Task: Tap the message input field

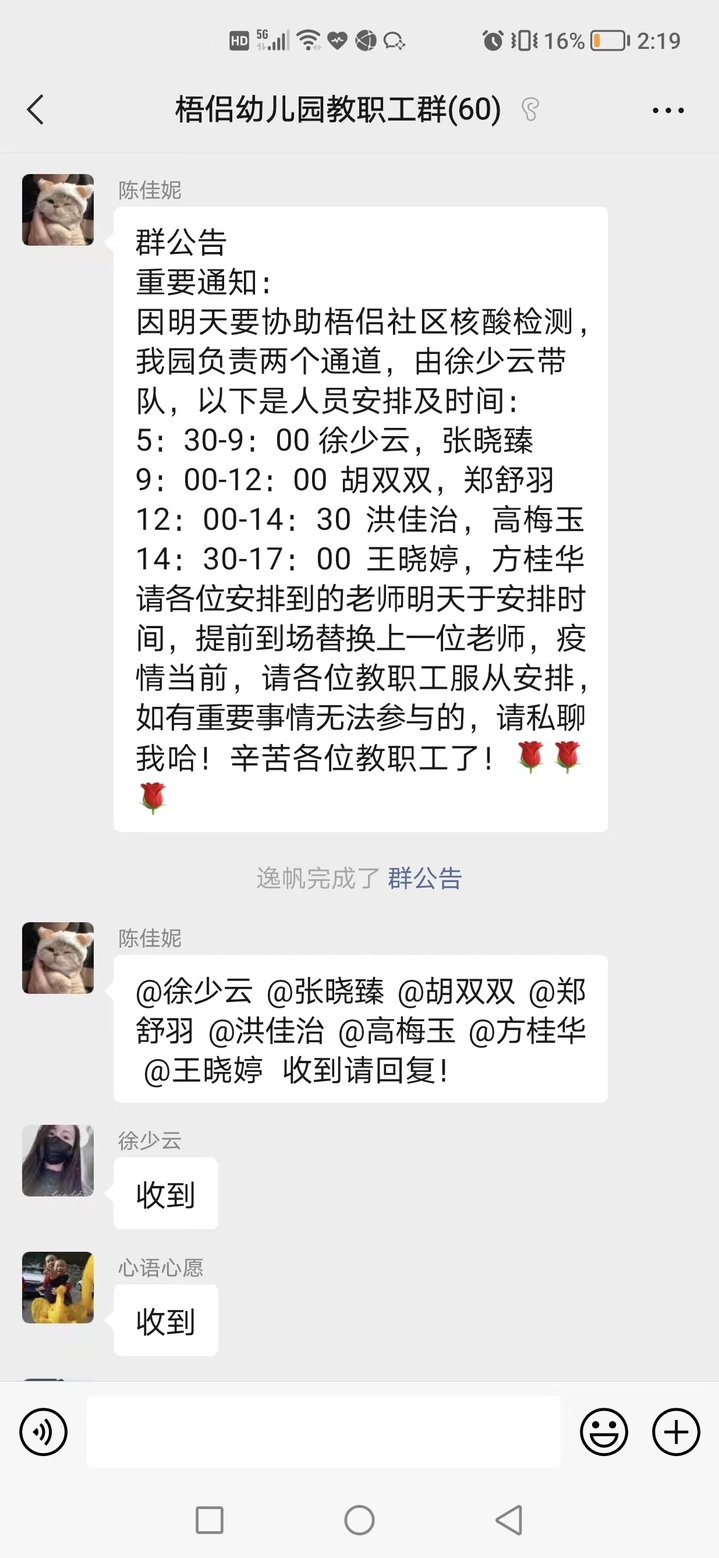Action: (x=323, y=1431)
